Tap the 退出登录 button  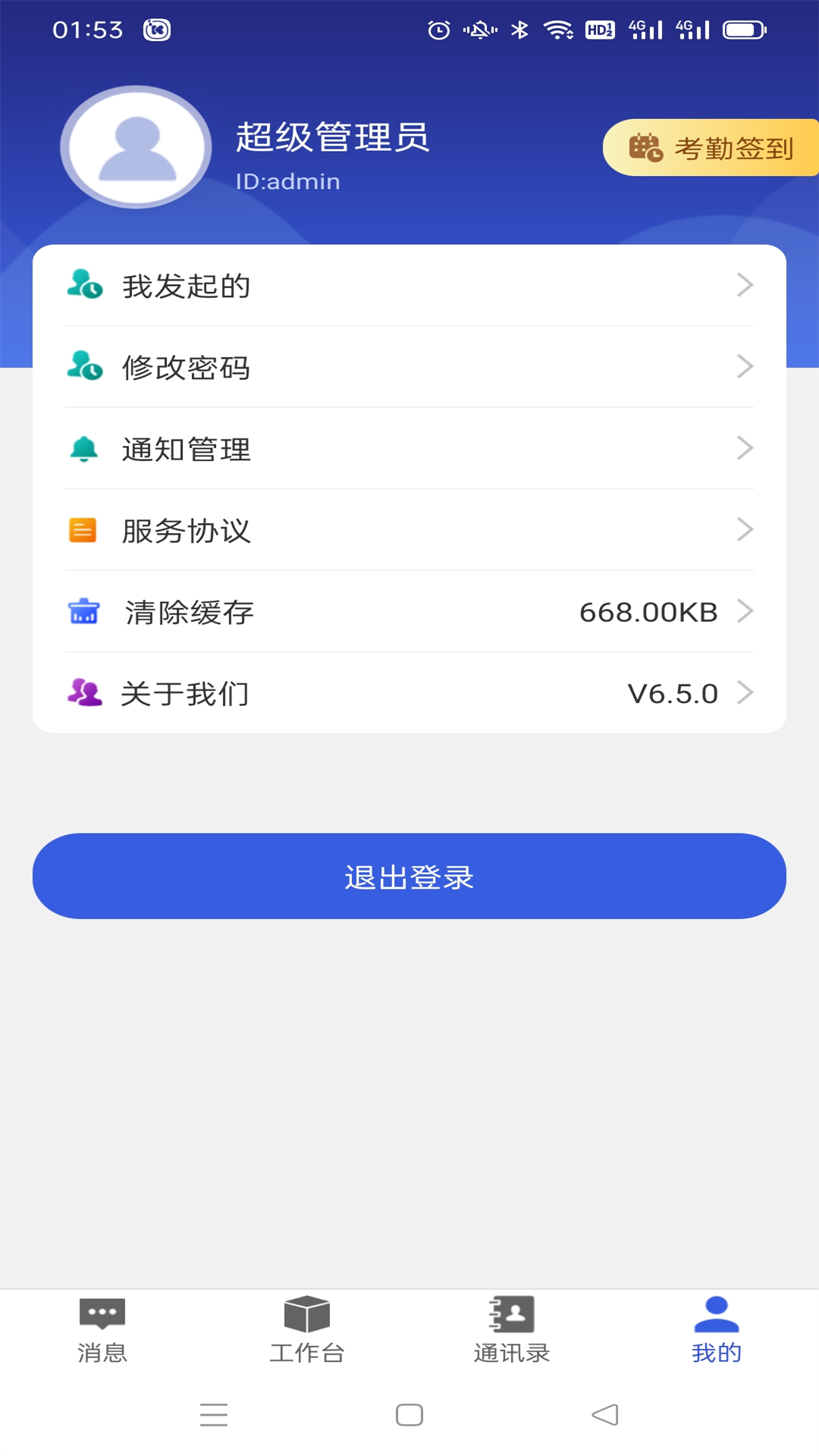tap(409, 876)
